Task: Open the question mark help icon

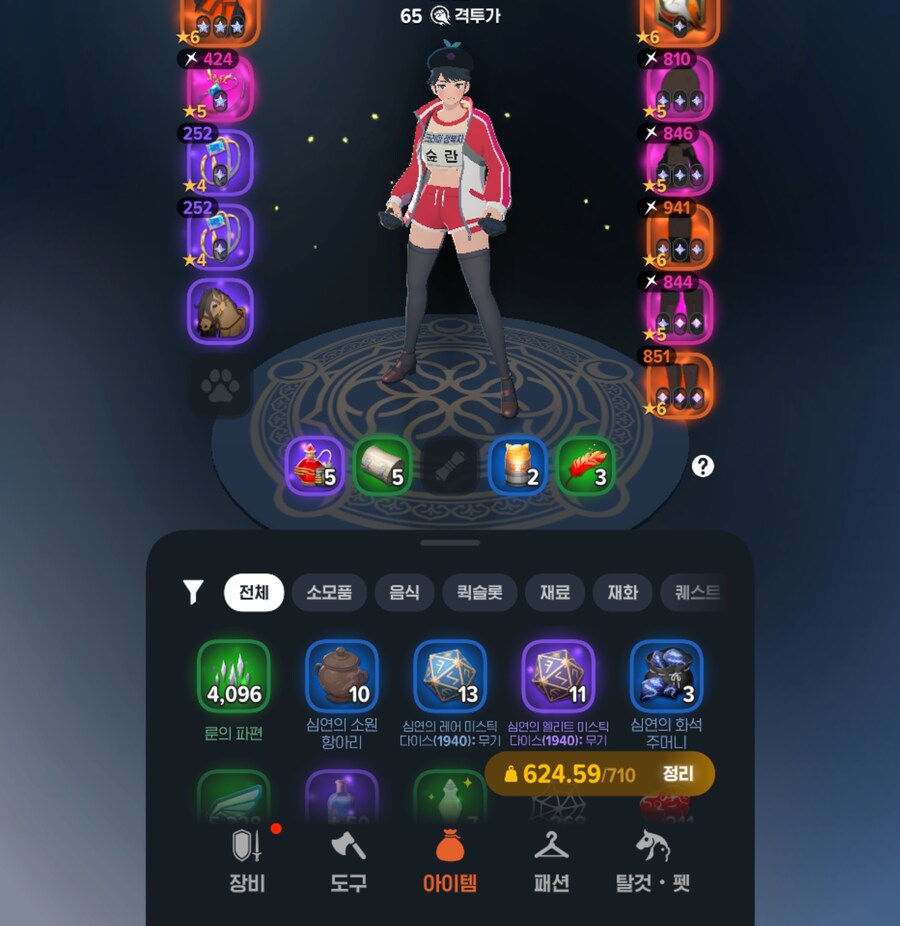Action: click(x=703, y=466)
